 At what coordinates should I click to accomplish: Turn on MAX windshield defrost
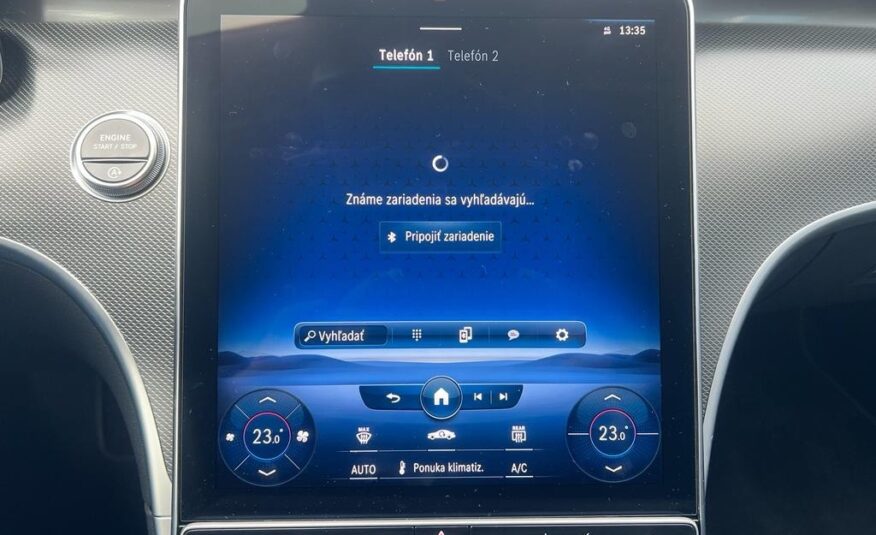point(364,435)
